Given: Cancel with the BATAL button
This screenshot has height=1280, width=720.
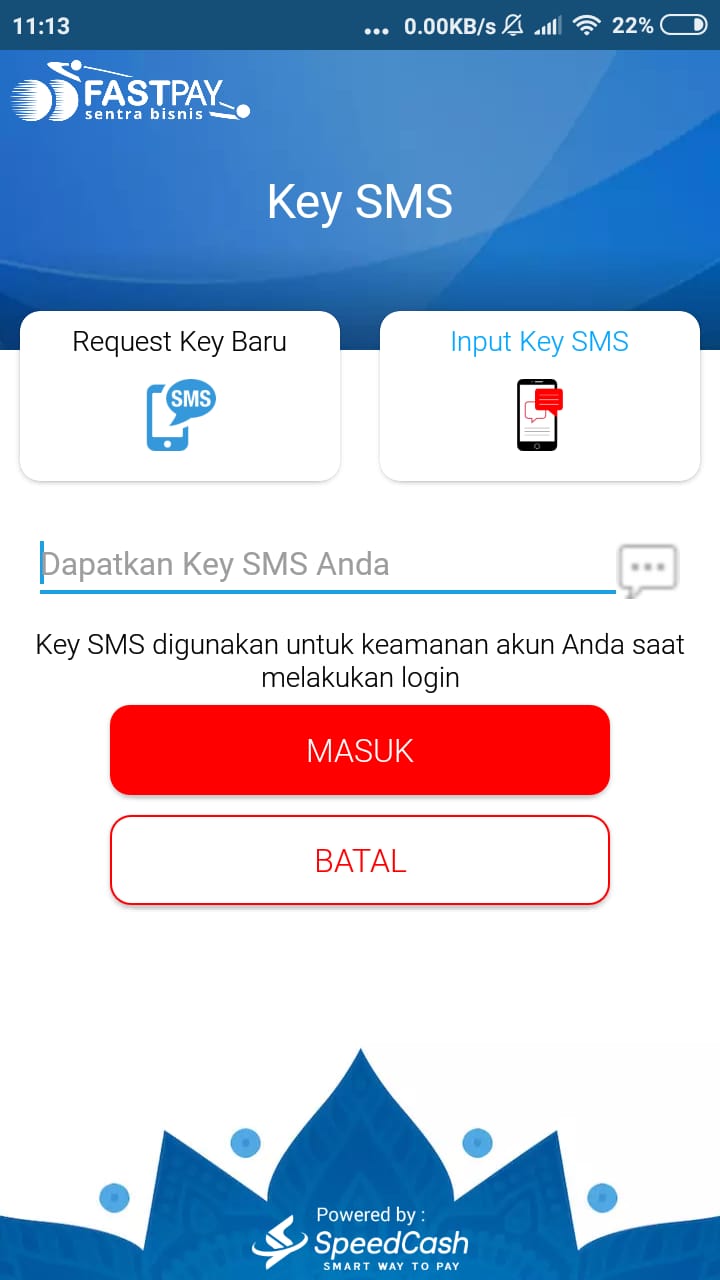Looking at the screenshot, I should tap(360, 860).
